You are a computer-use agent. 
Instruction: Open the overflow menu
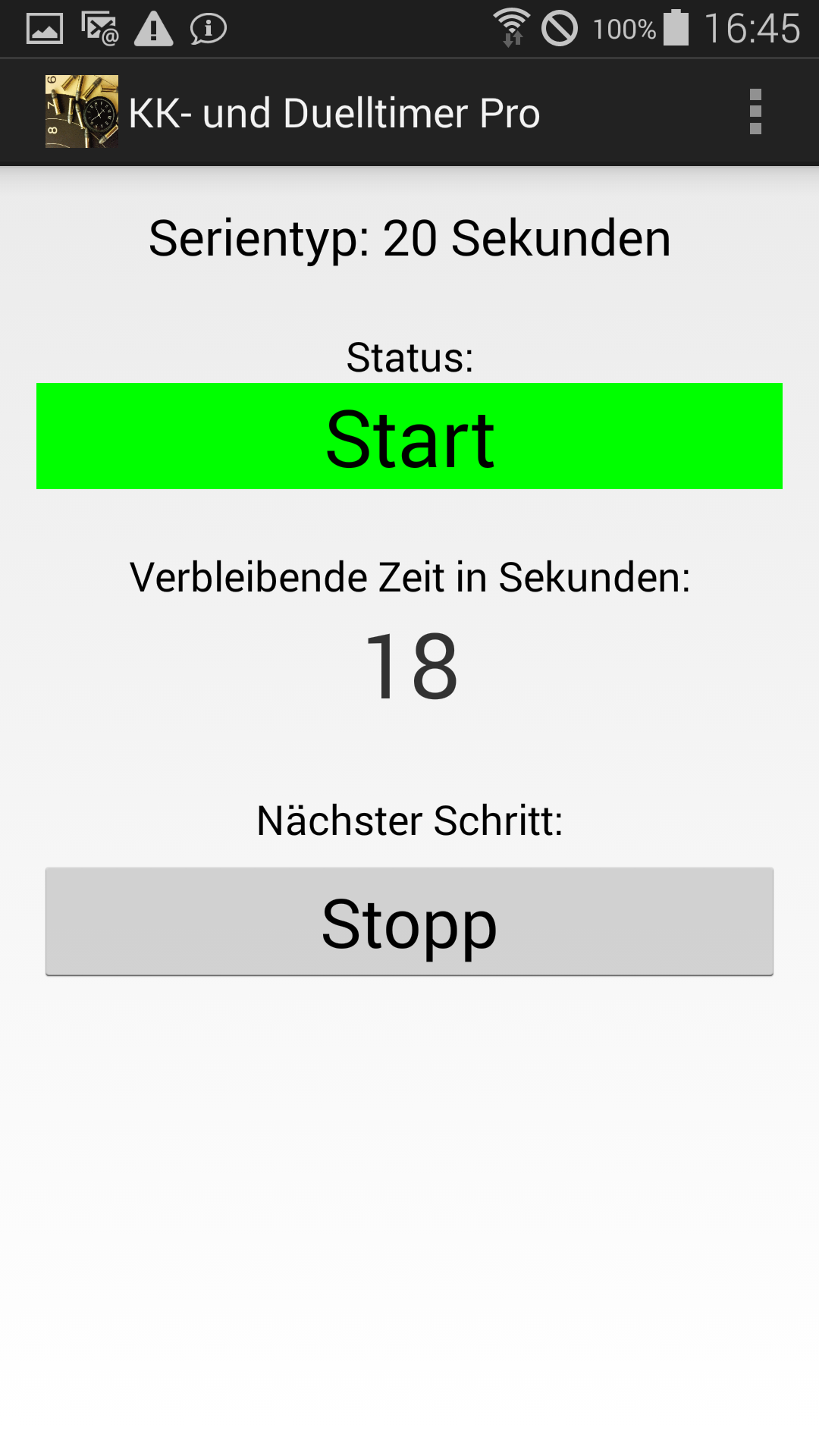(755, 112)
